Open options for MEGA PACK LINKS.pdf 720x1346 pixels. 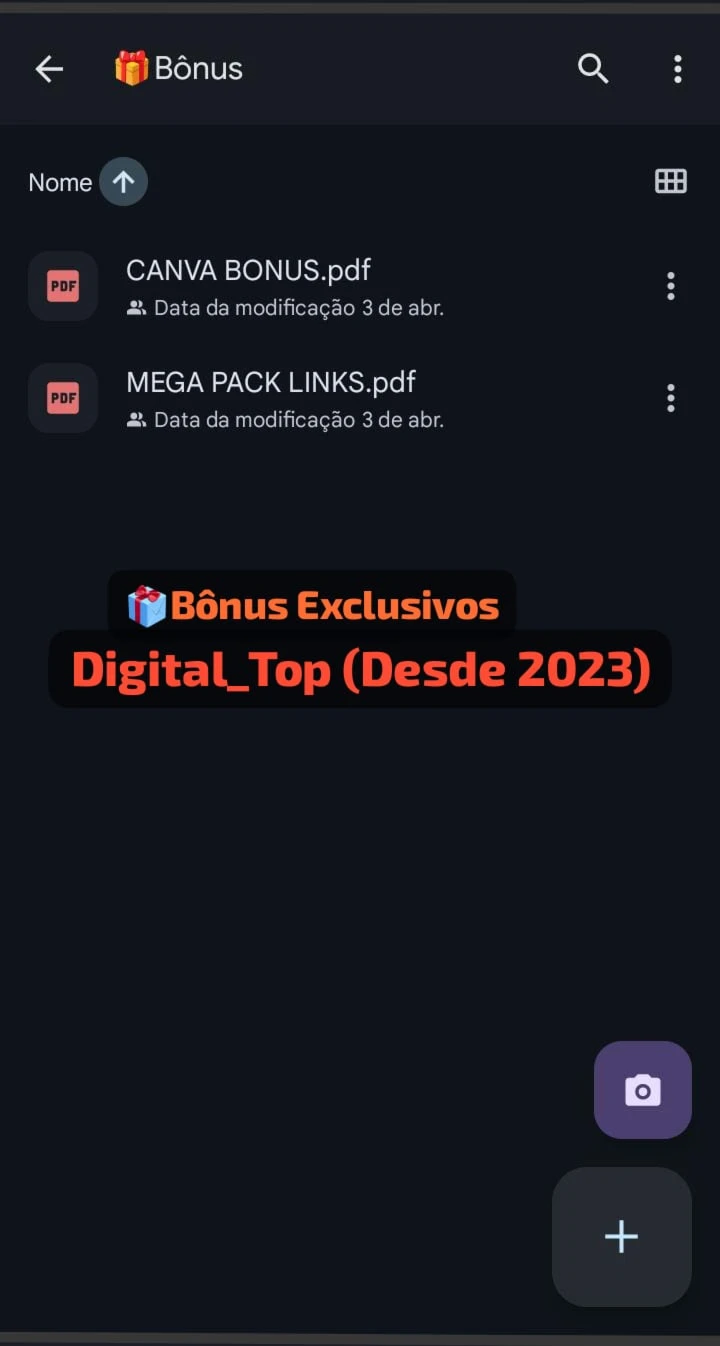tap(671, 399)
